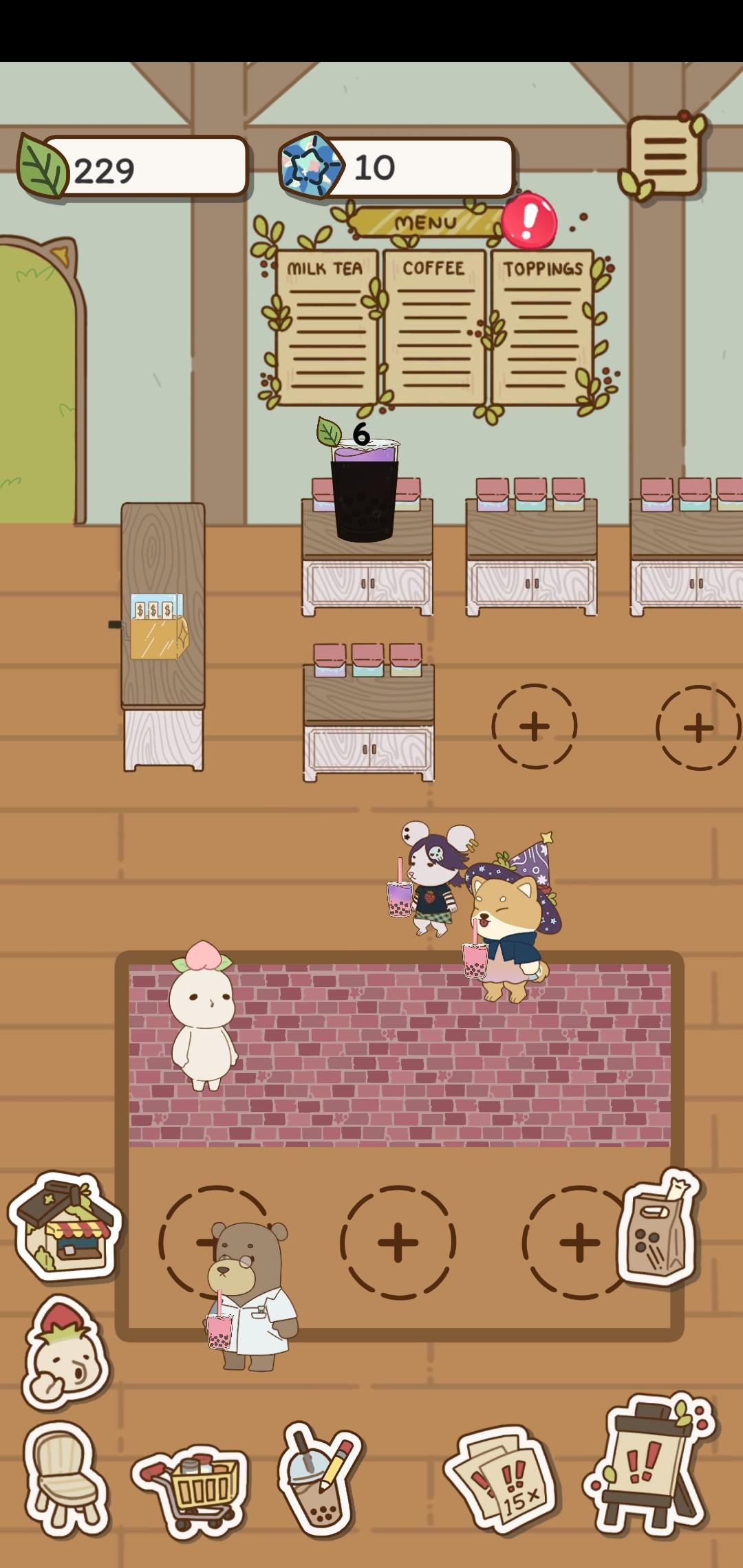743x1568 pixels.
Task: Add furniture in the middle rug slot
Action: 398,1242
